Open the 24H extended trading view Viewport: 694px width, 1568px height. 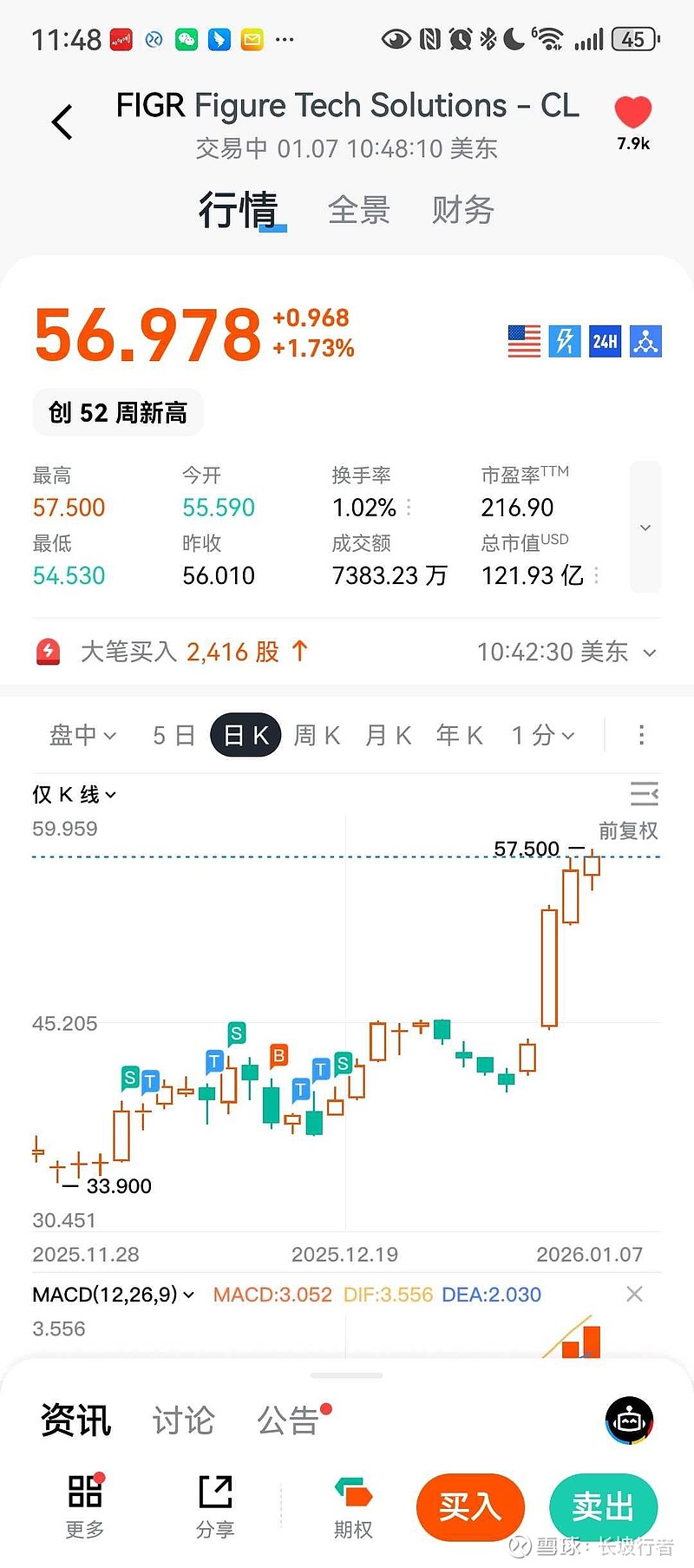[605, 341]
